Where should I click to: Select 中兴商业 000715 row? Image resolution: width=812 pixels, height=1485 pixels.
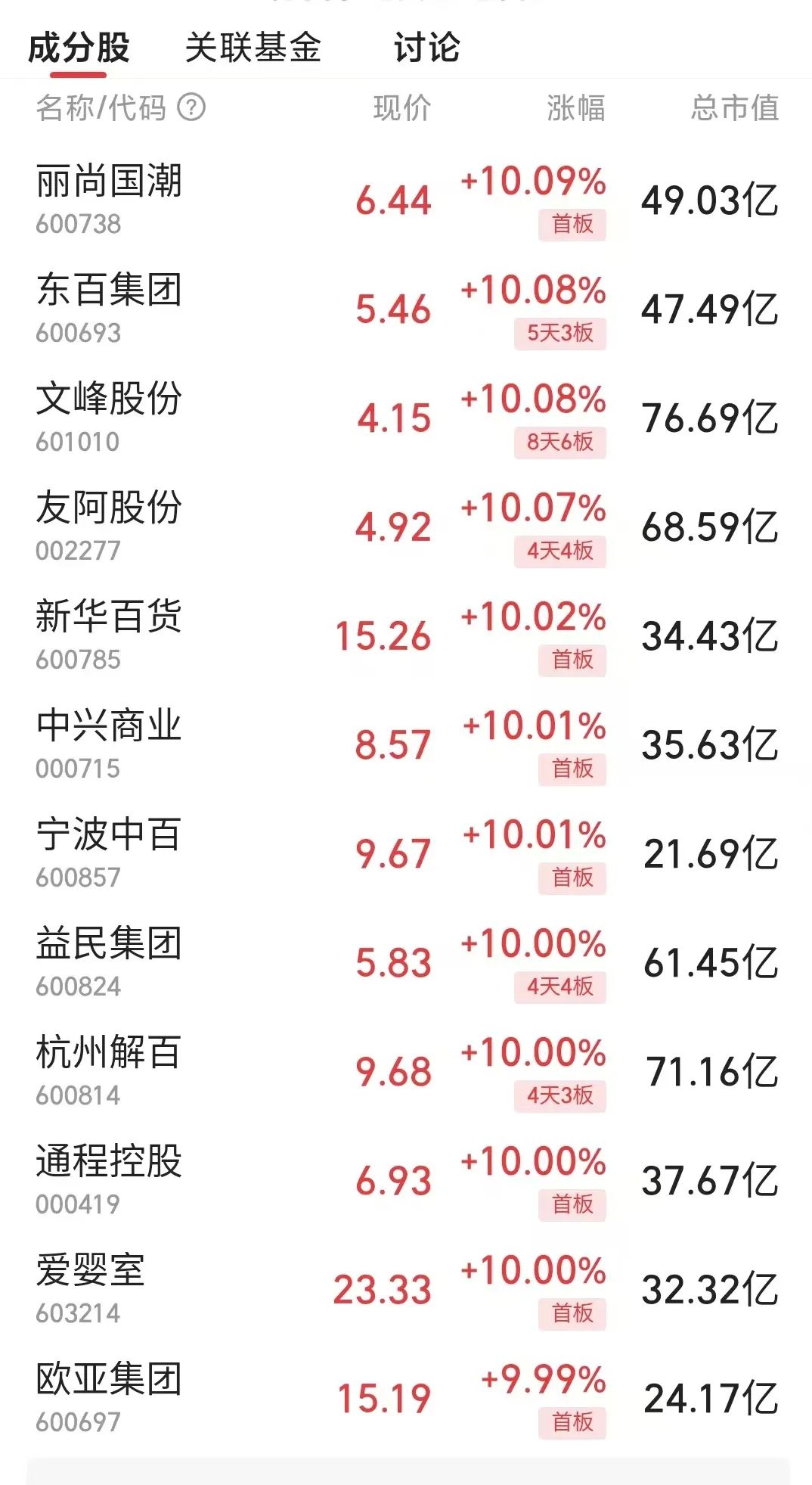click(406, 745)
